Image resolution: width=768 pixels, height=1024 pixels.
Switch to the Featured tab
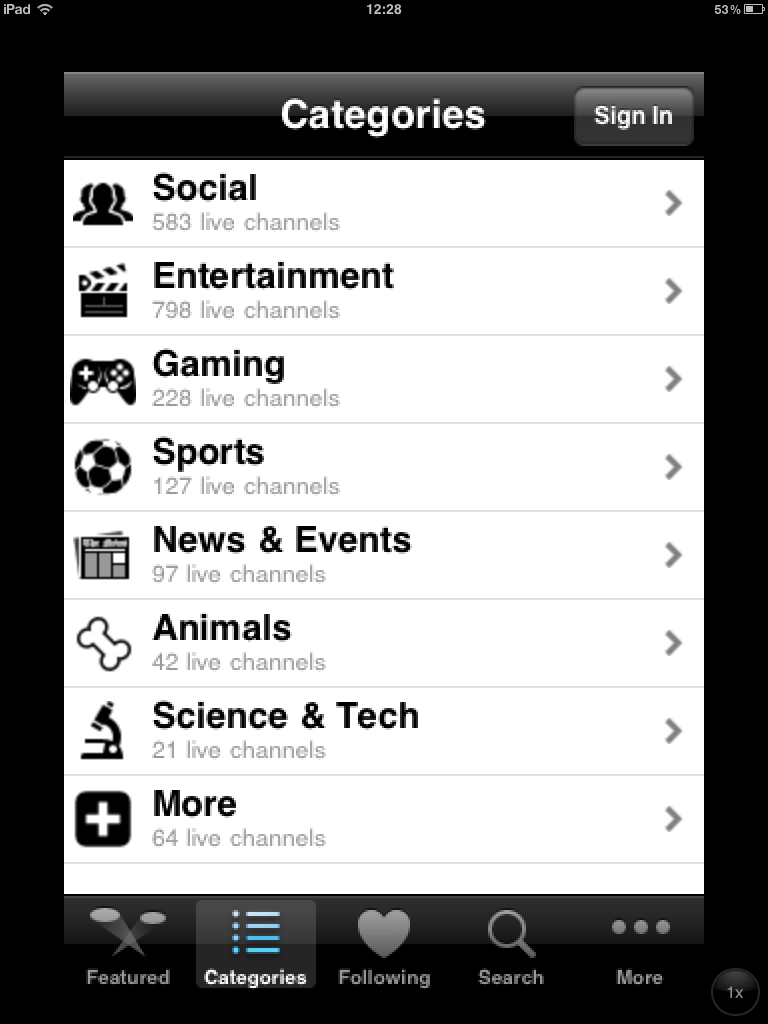[x=128, y=946]
